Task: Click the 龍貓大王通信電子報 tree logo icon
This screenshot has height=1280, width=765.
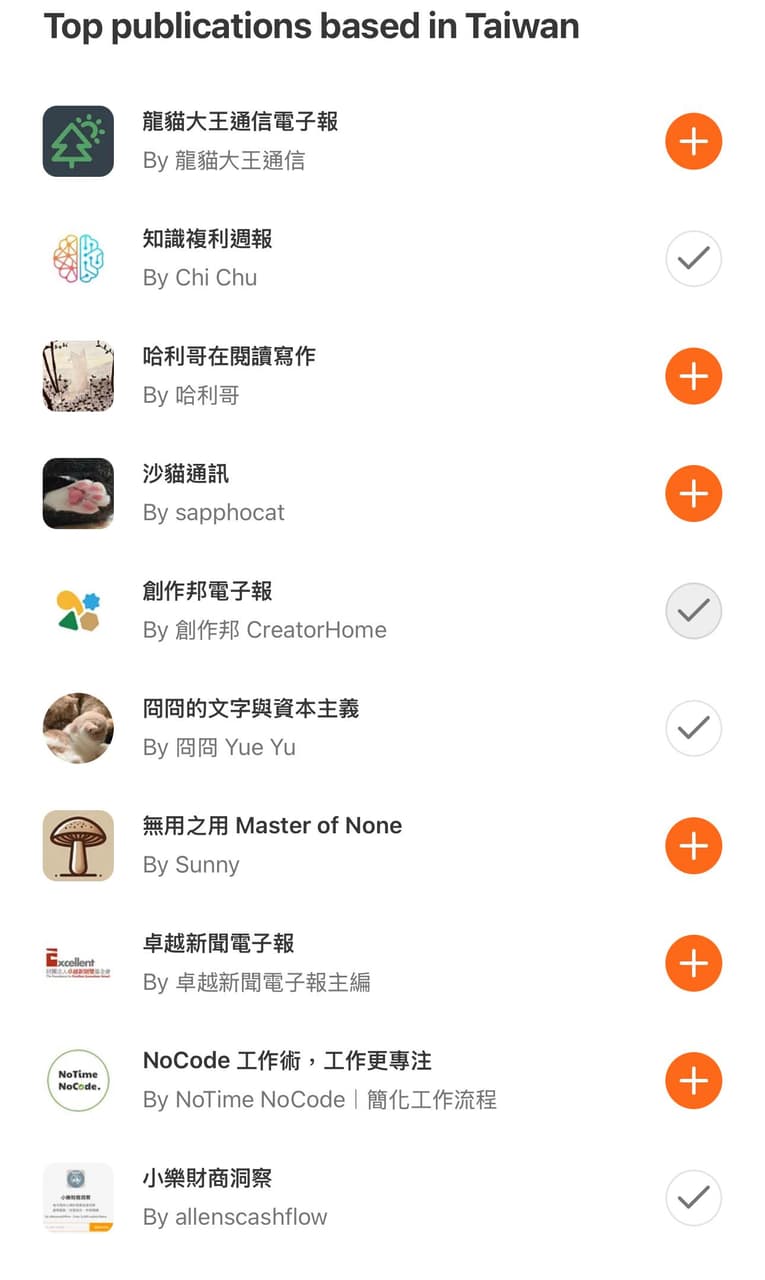Action: coord(78,141)
